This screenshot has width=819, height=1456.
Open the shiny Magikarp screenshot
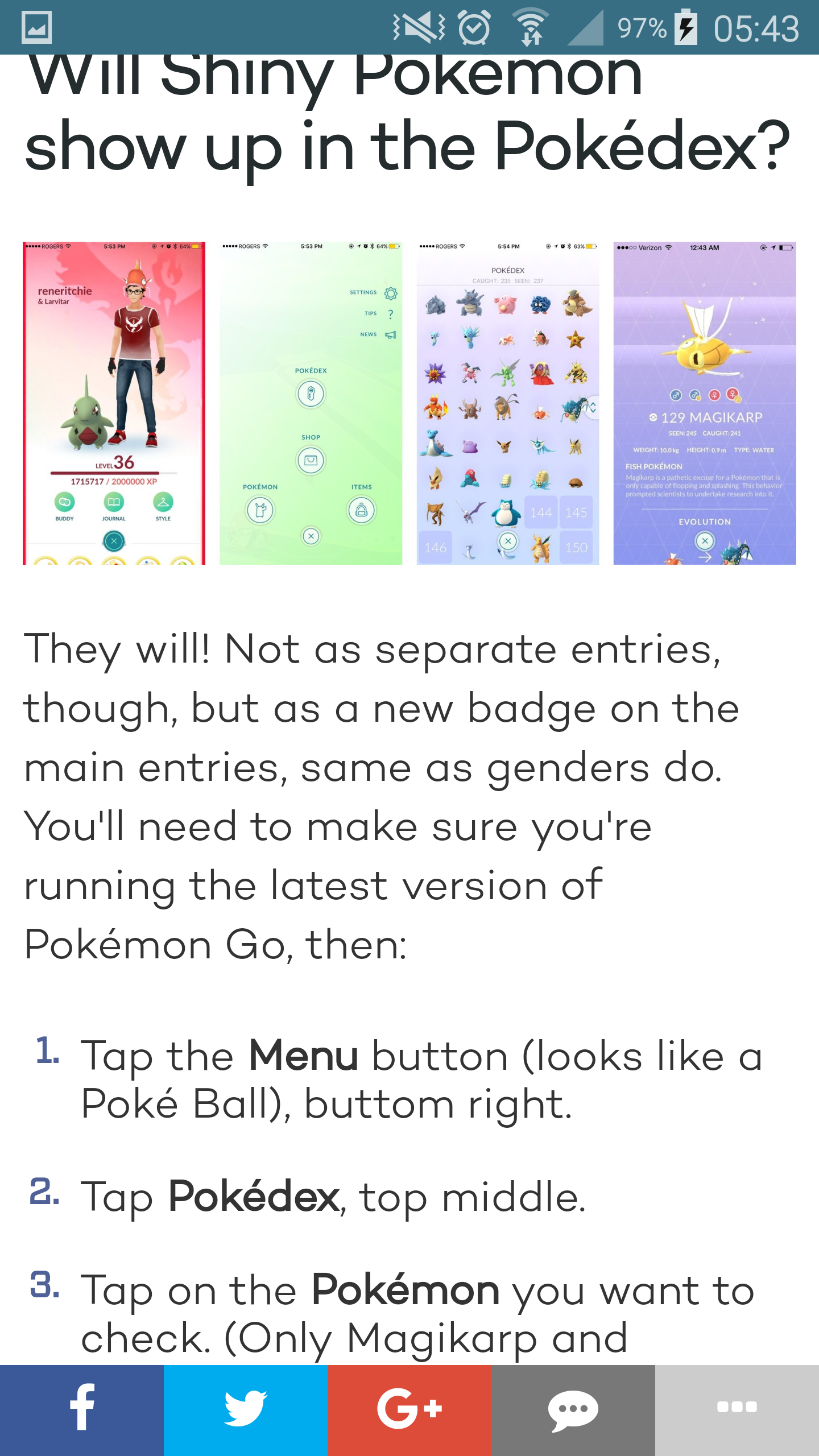click(x=704, y=403)
